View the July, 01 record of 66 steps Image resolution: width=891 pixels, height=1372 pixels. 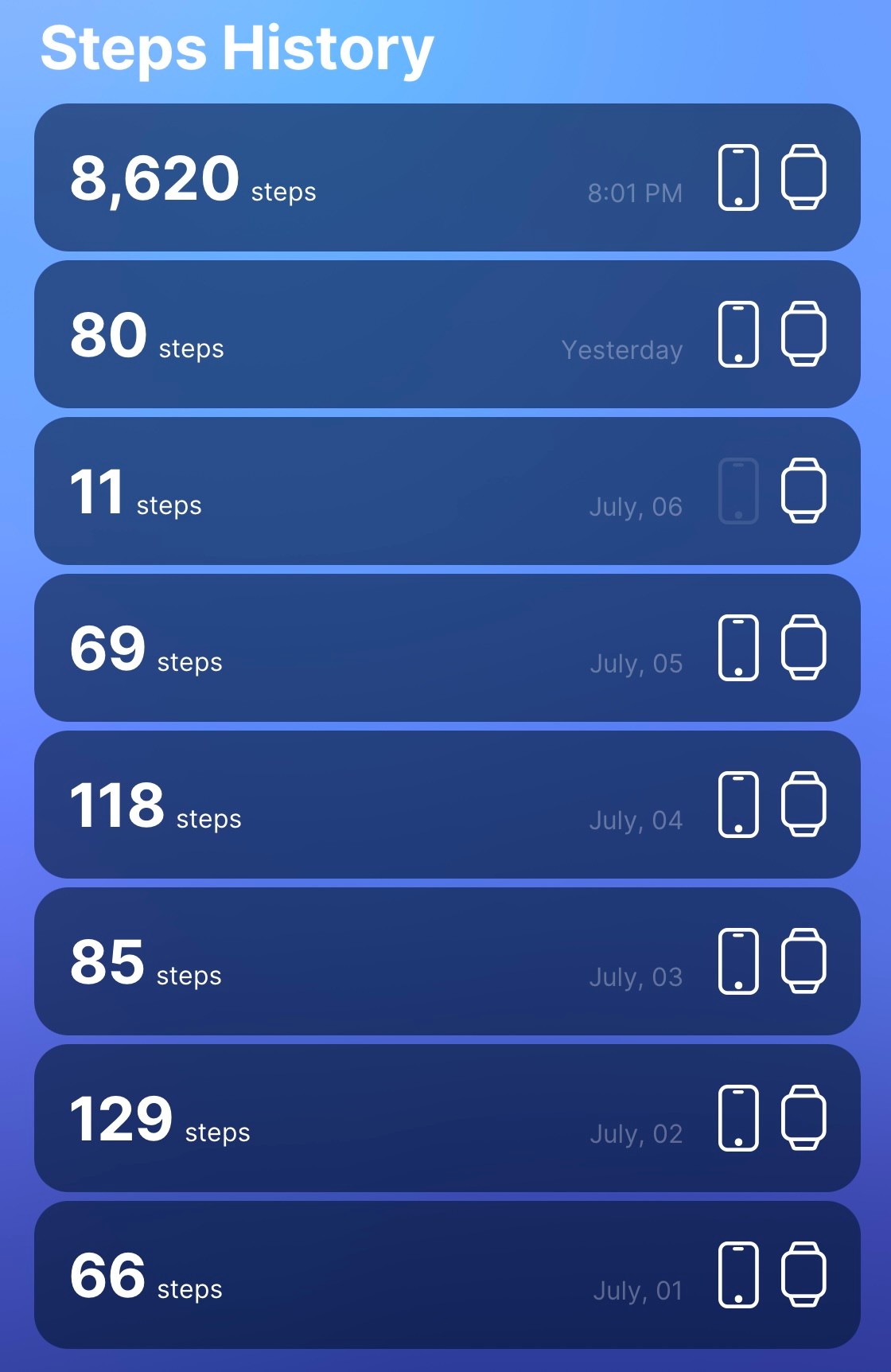click(447, 1275)
